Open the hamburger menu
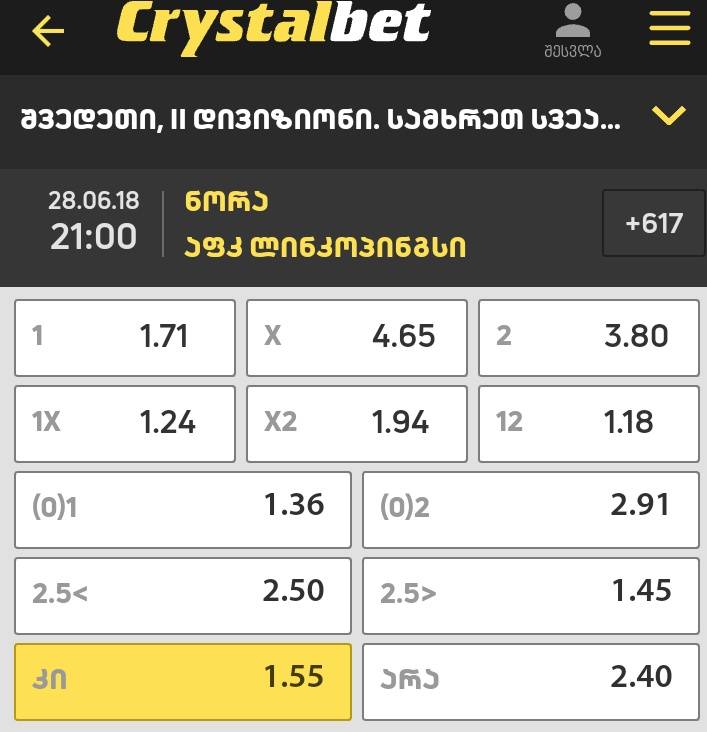The image size is (707, 732). [x=670, y=30]
